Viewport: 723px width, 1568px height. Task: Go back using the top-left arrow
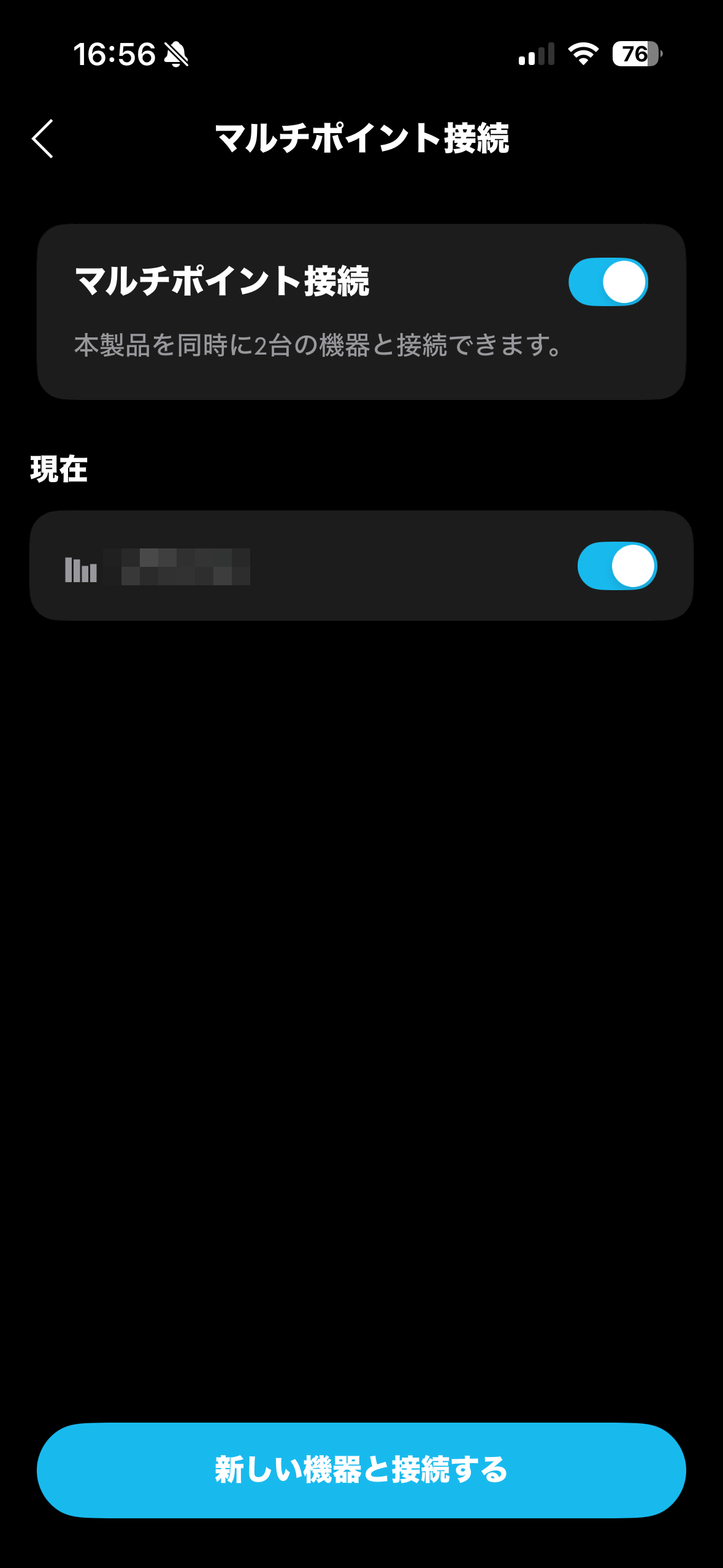click(43, 139)
